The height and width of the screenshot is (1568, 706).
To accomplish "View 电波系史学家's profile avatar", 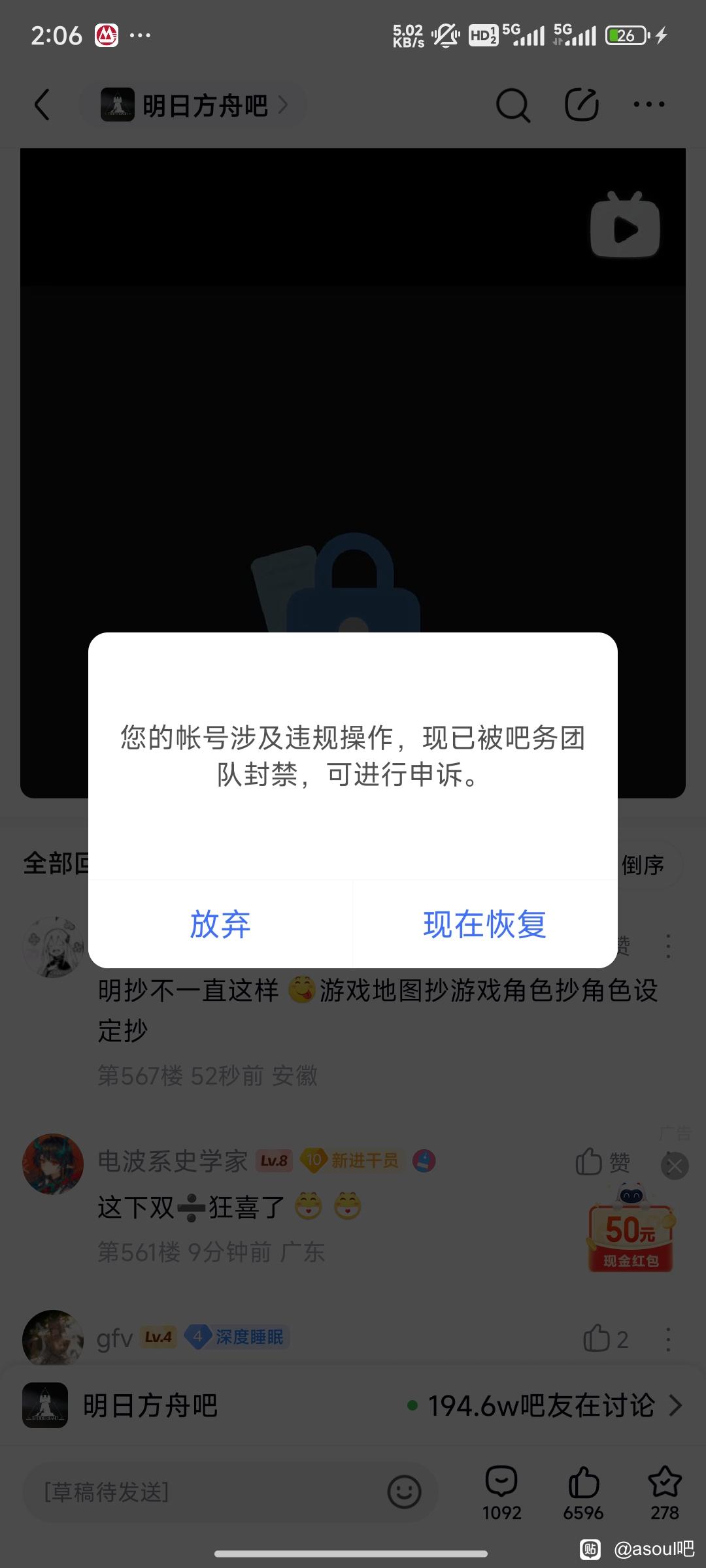I will pos(53,1164).
